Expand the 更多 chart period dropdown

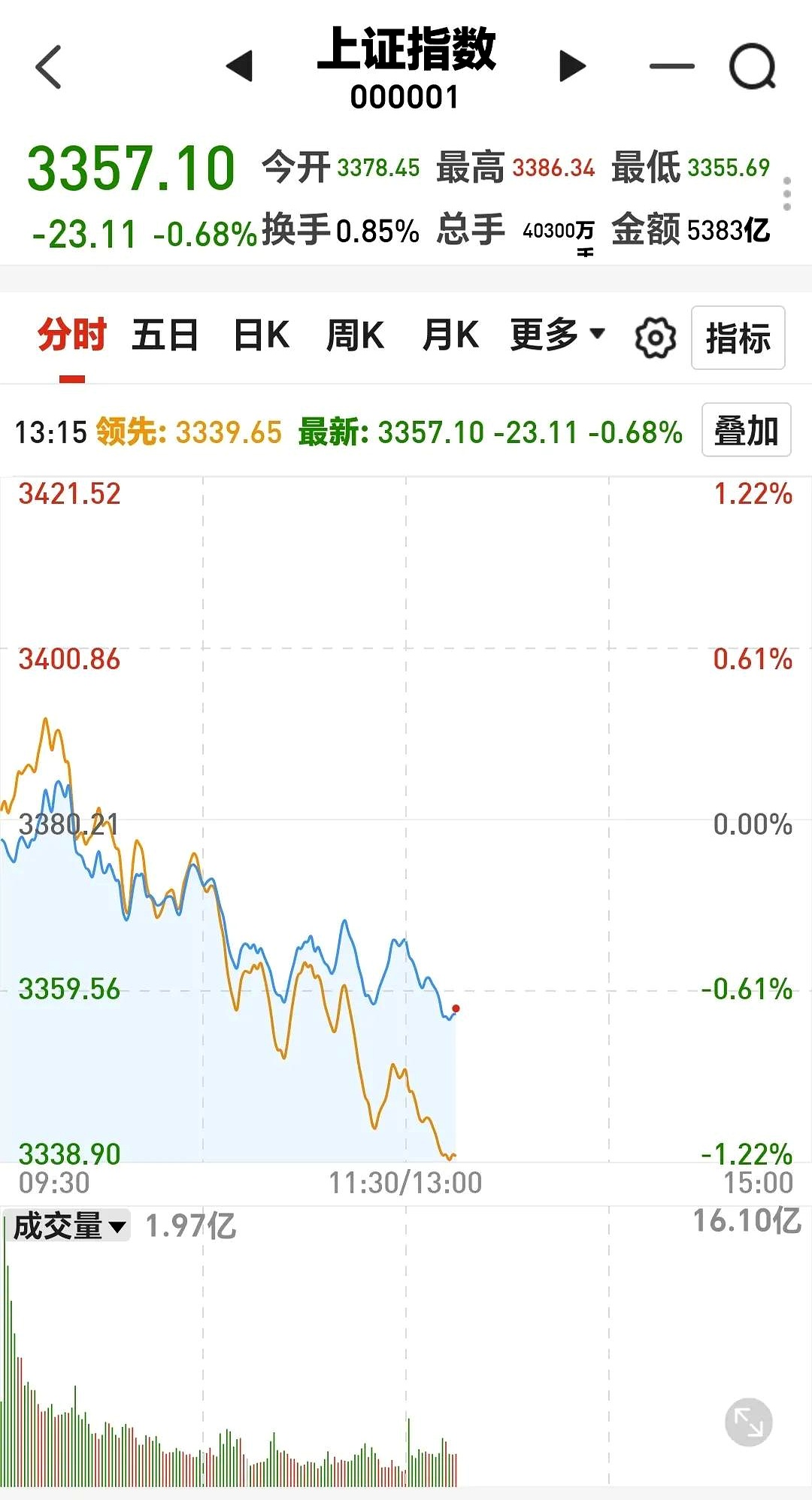[x=557, y=335]
